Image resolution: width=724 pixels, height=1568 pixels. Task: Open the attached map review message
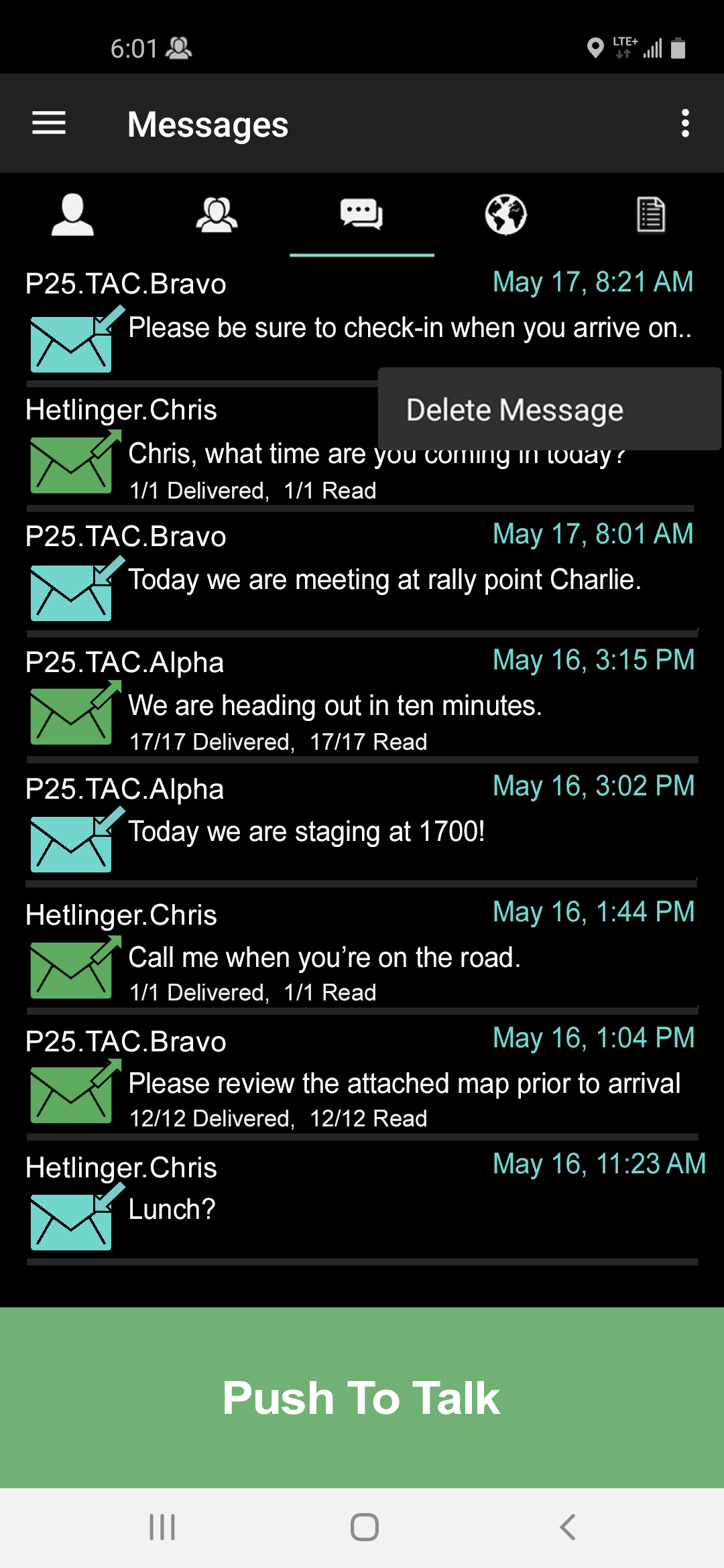pos(404,1084)
